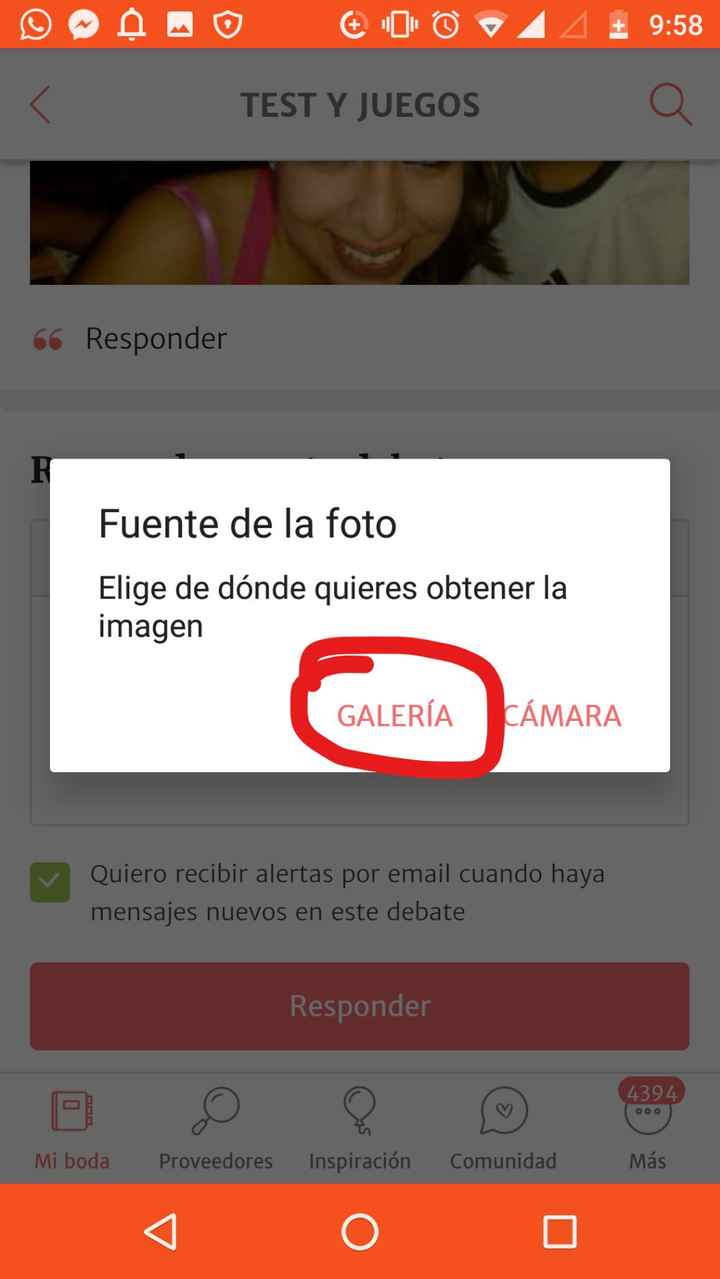Tap the Responder quote link
This screenshot has width=720, height=1279.
pos(155,339)
